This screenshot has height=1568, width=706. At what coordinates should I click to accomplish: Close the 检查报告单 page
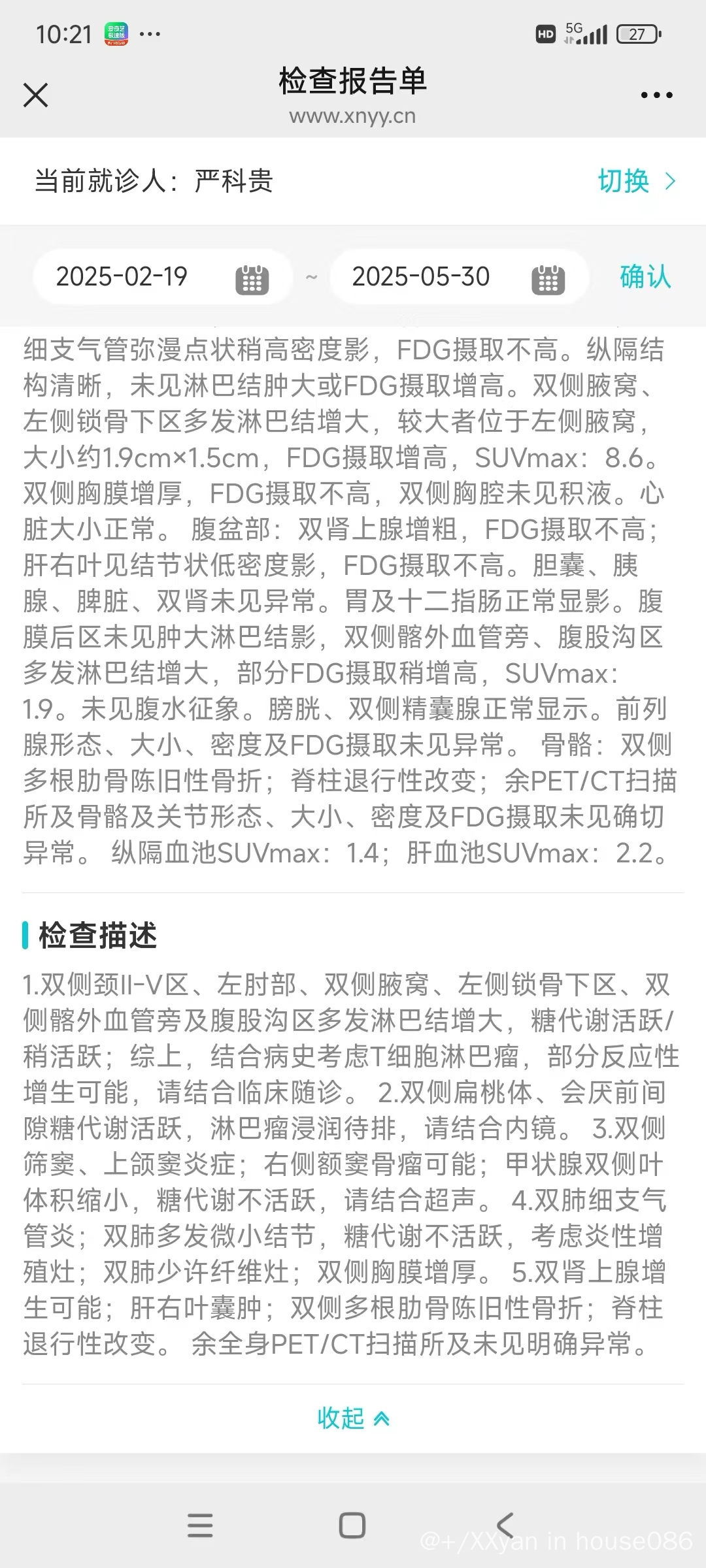tap(36, 95)
